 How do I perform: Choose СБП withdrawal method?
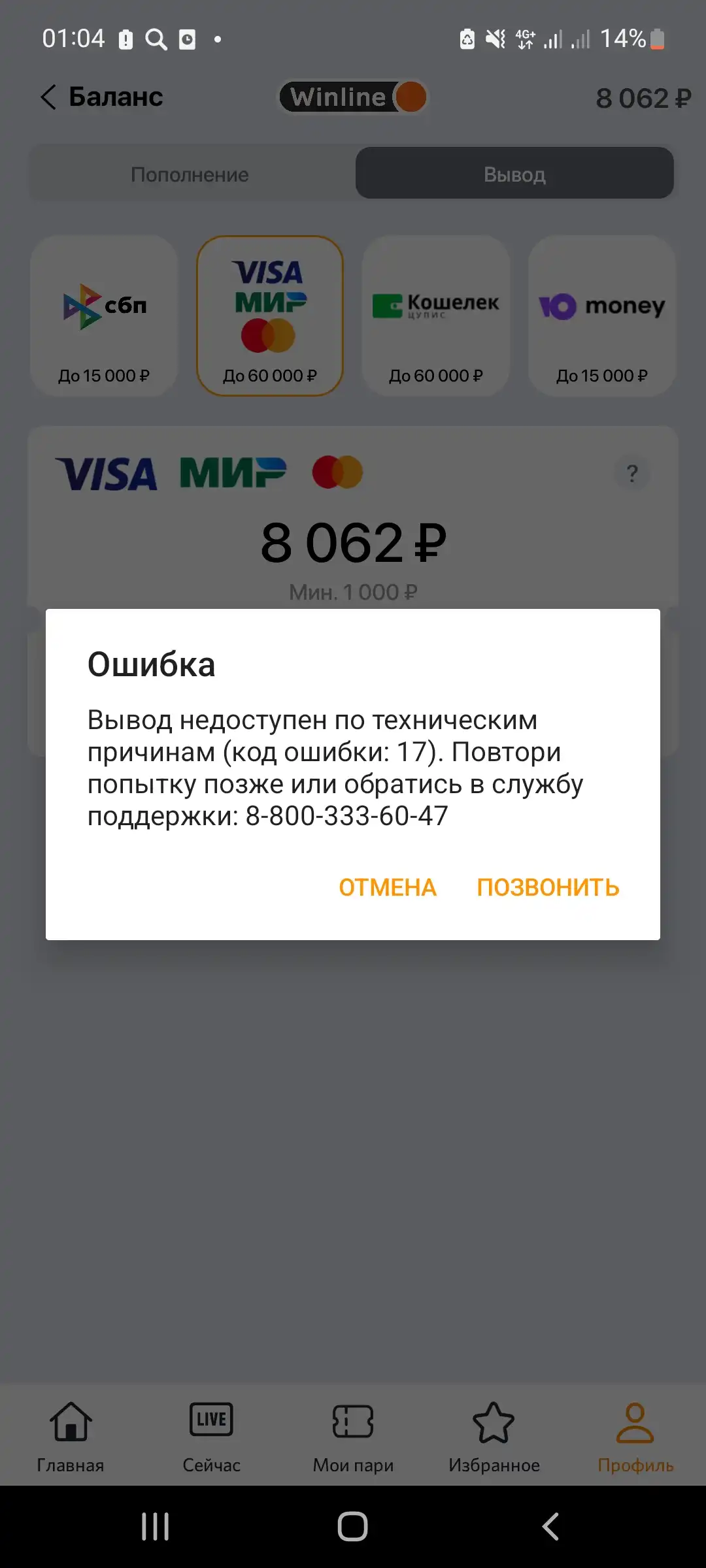click(x=104, y=316)
